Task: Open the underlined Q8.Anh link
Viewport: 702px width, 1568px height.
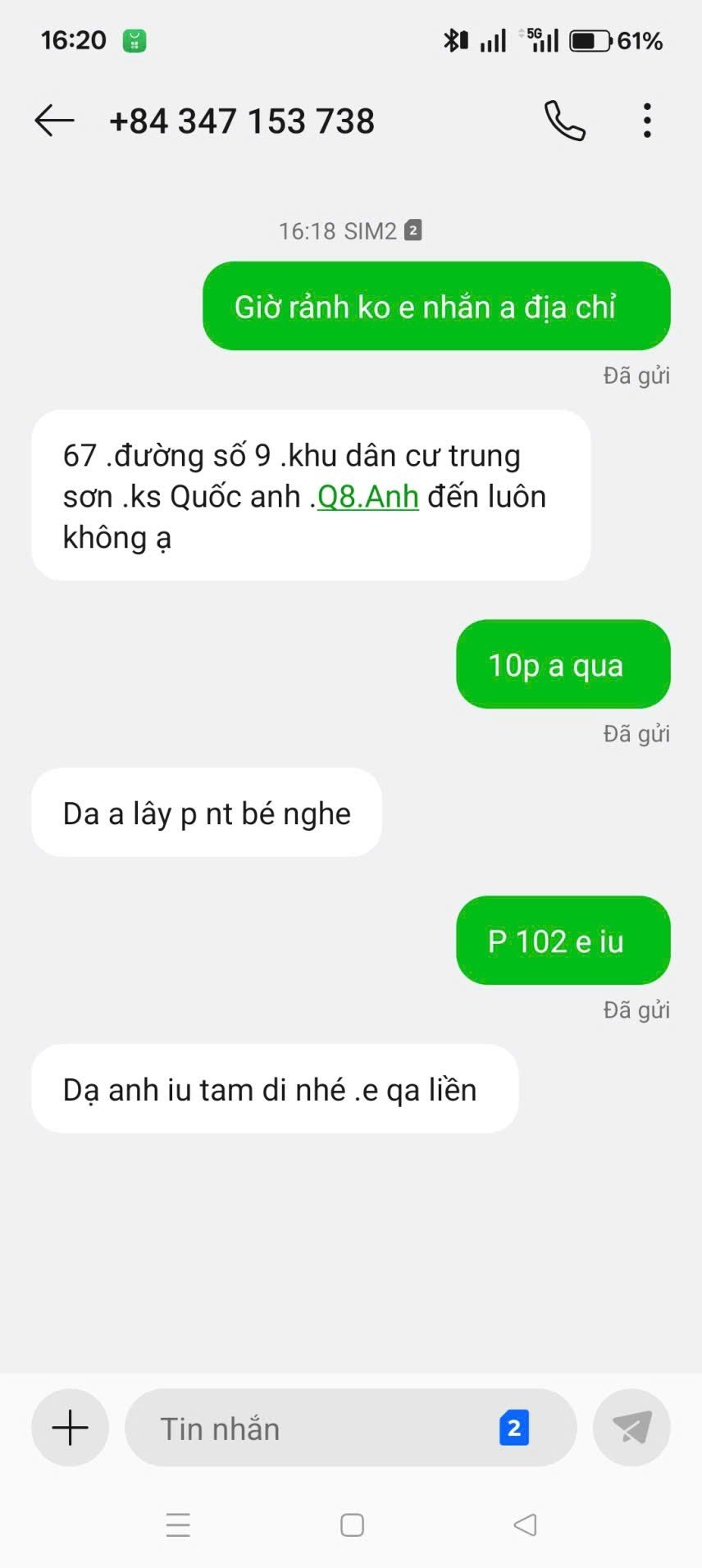Action: point(368,497)
